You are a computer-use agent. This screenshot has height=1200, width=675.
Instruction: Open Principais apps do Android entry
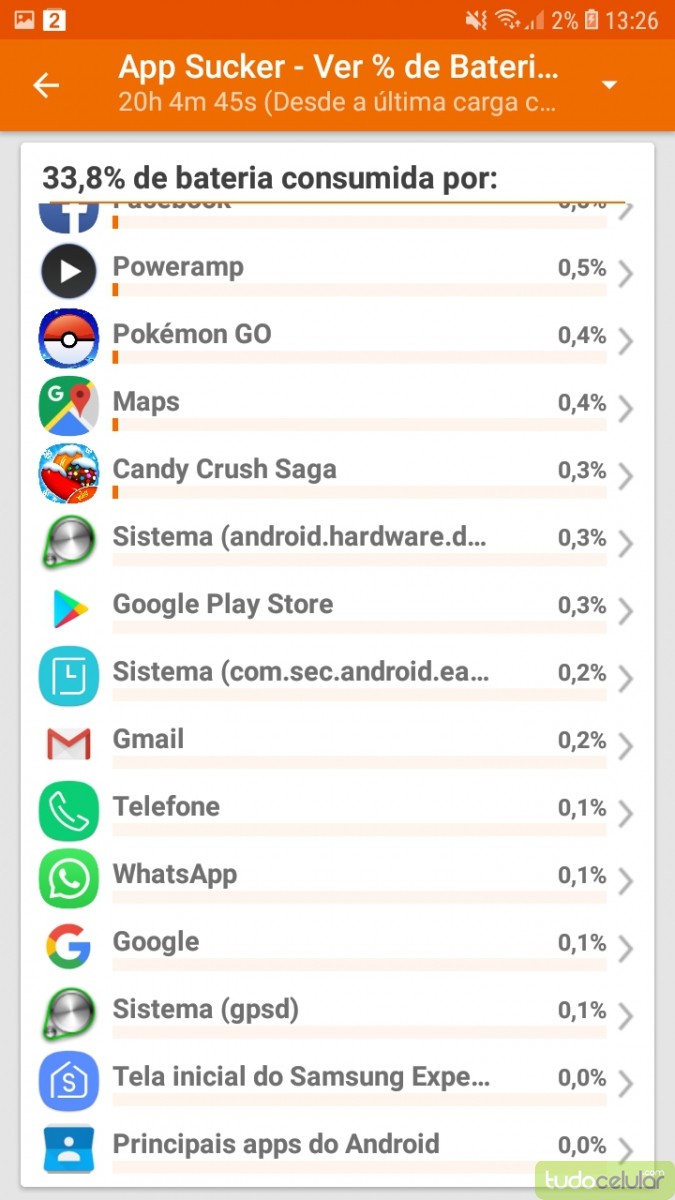pyautogui.click(x=337, y=1146)
